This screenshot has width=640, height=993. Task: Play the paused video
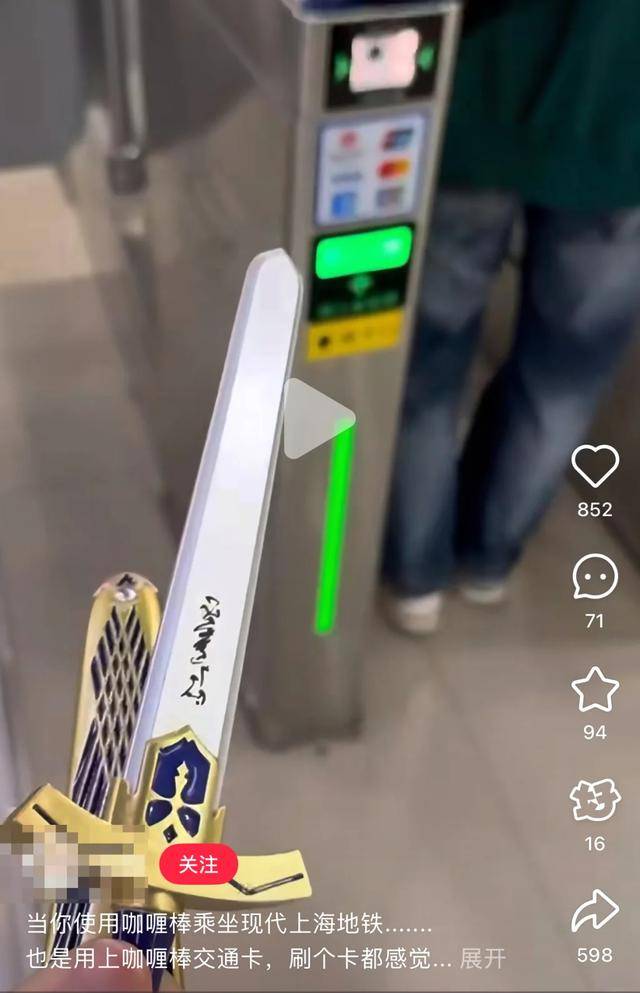(x=318, y=418)
